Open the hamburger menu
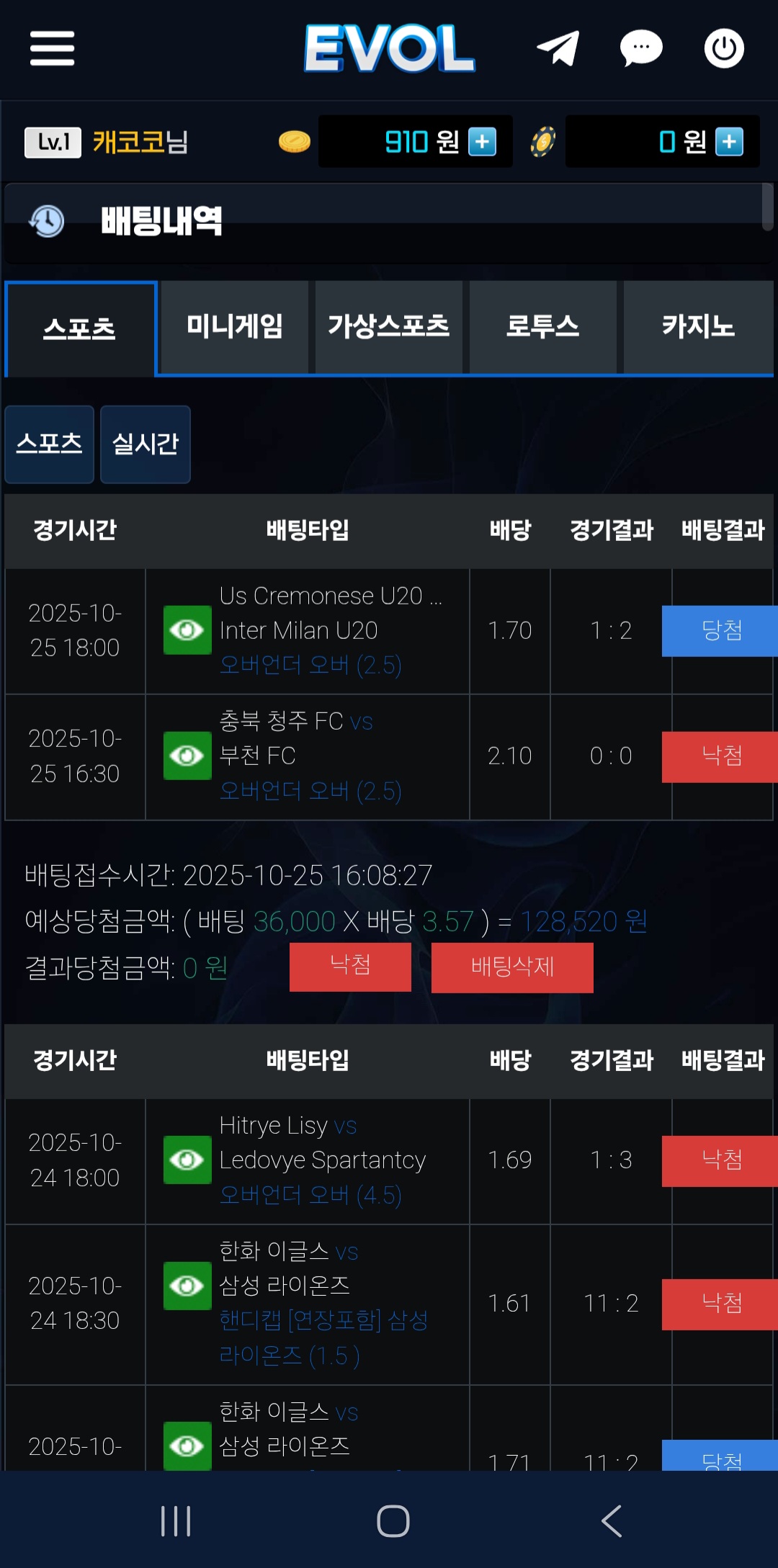 tap(52, 48)
